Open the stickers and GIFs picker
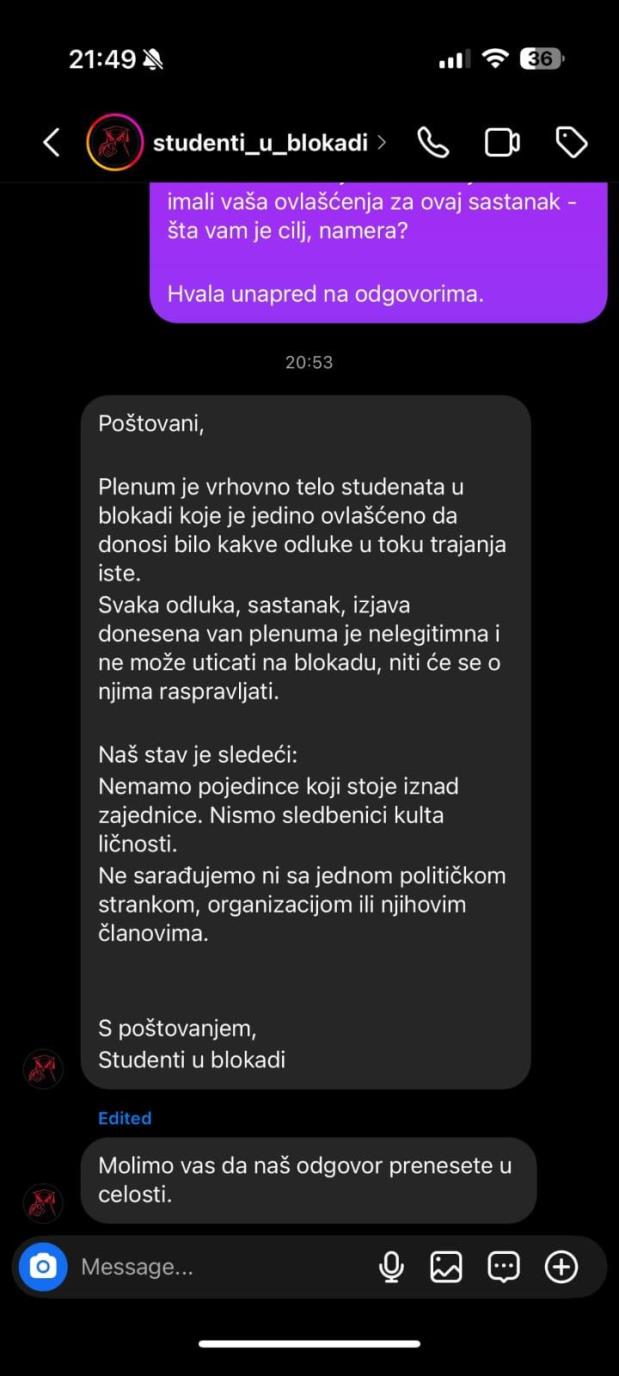Screen dimensions: 619x1376 click(503, 1267)
